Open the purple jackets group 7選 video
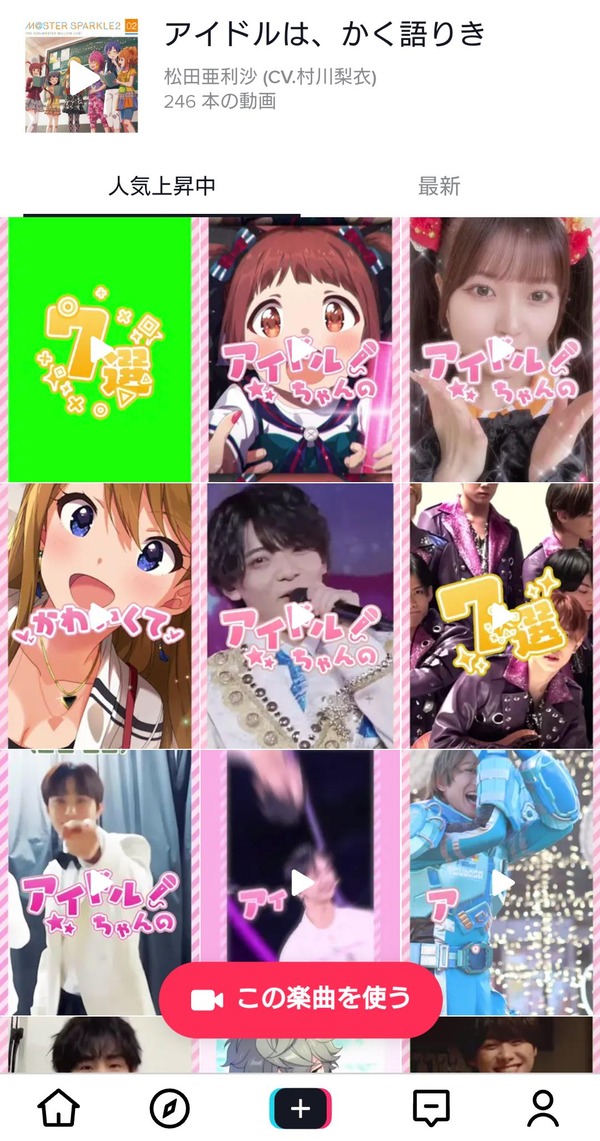 (501, 616)
